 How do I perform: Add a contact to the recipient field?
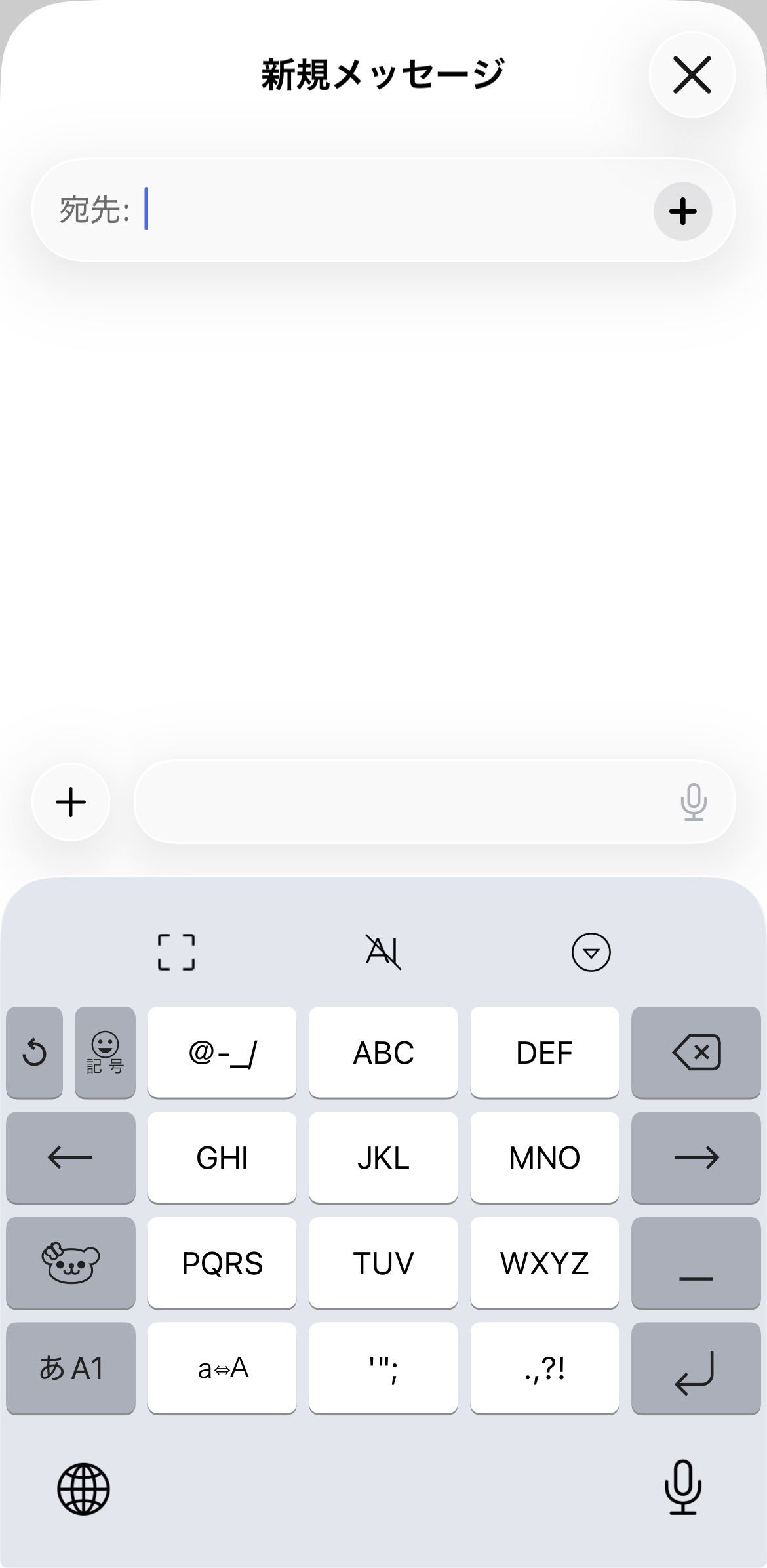point(682,211)
